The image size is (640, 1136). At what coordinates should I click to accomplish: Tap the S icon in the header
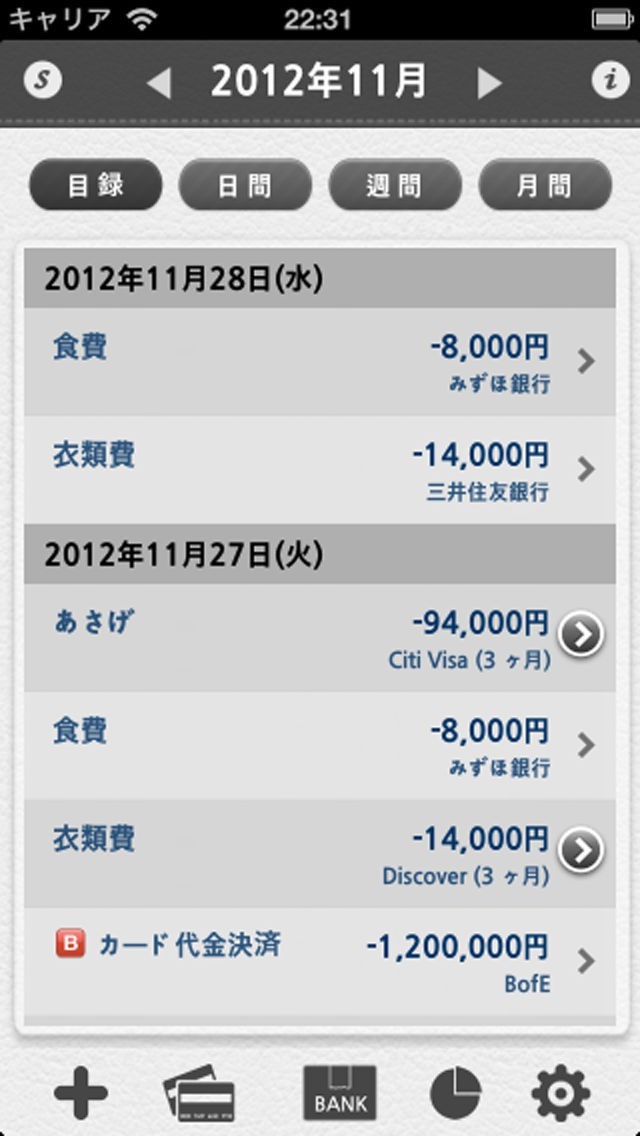42,82
